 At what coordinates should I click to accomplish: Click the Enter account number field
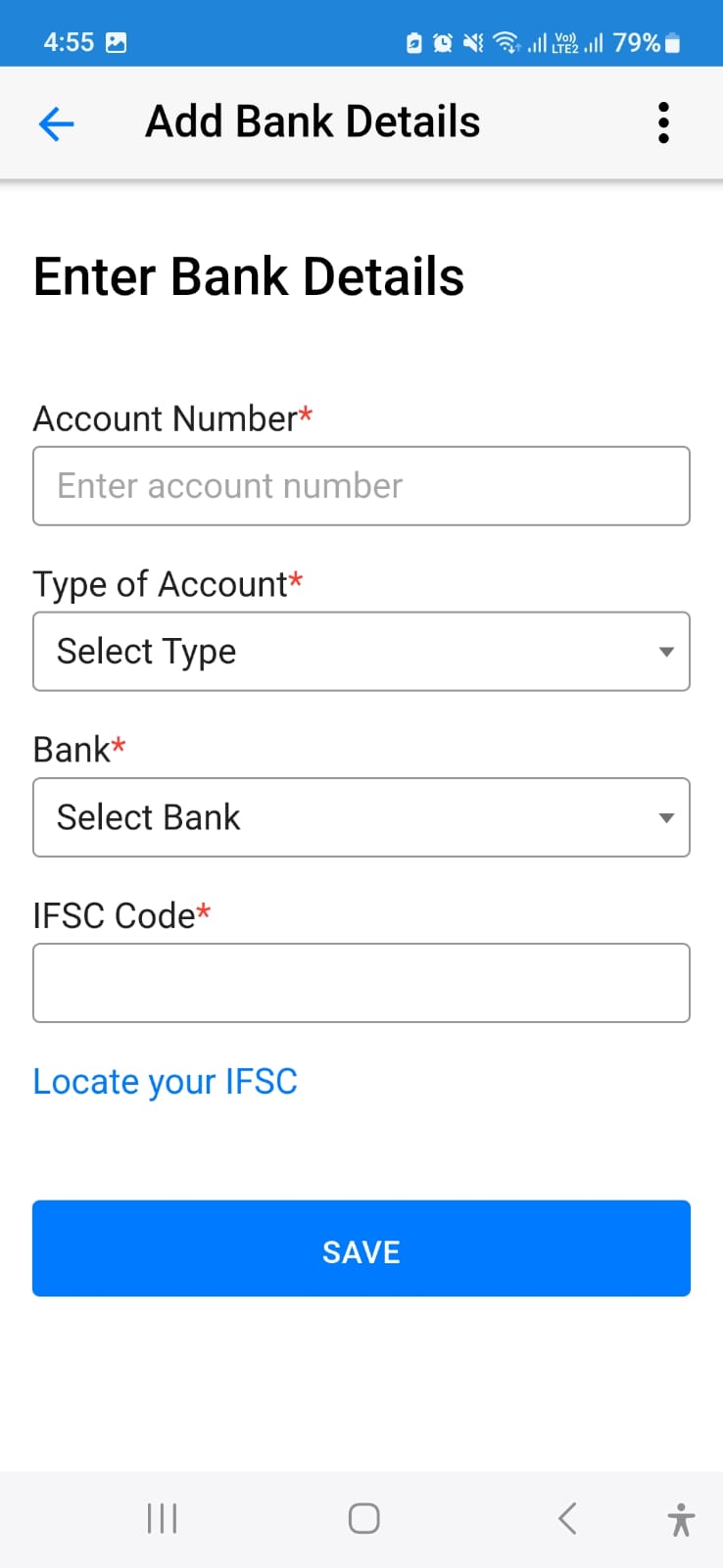pyautogui.click(x=361, y=485)
